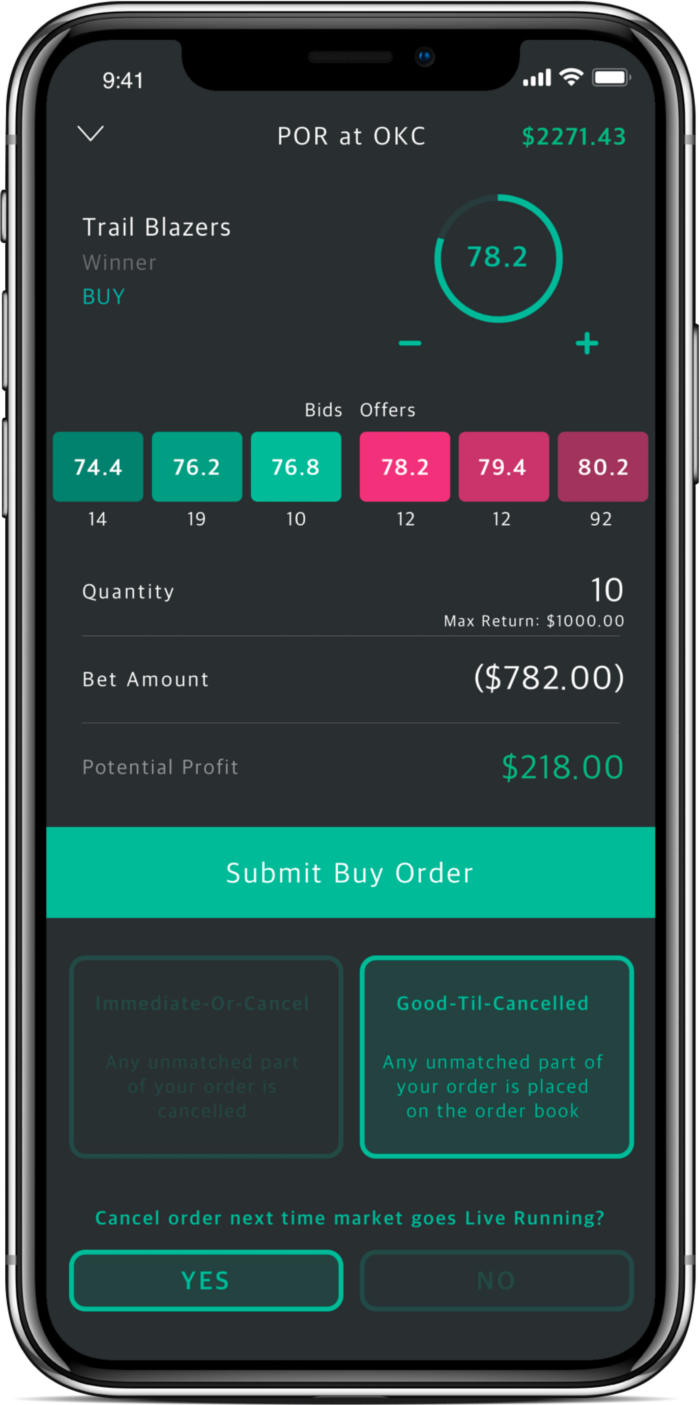Select the 80.2 offer price
The height and width of the screenshot is (1405, 700).
tap(602, 467)
